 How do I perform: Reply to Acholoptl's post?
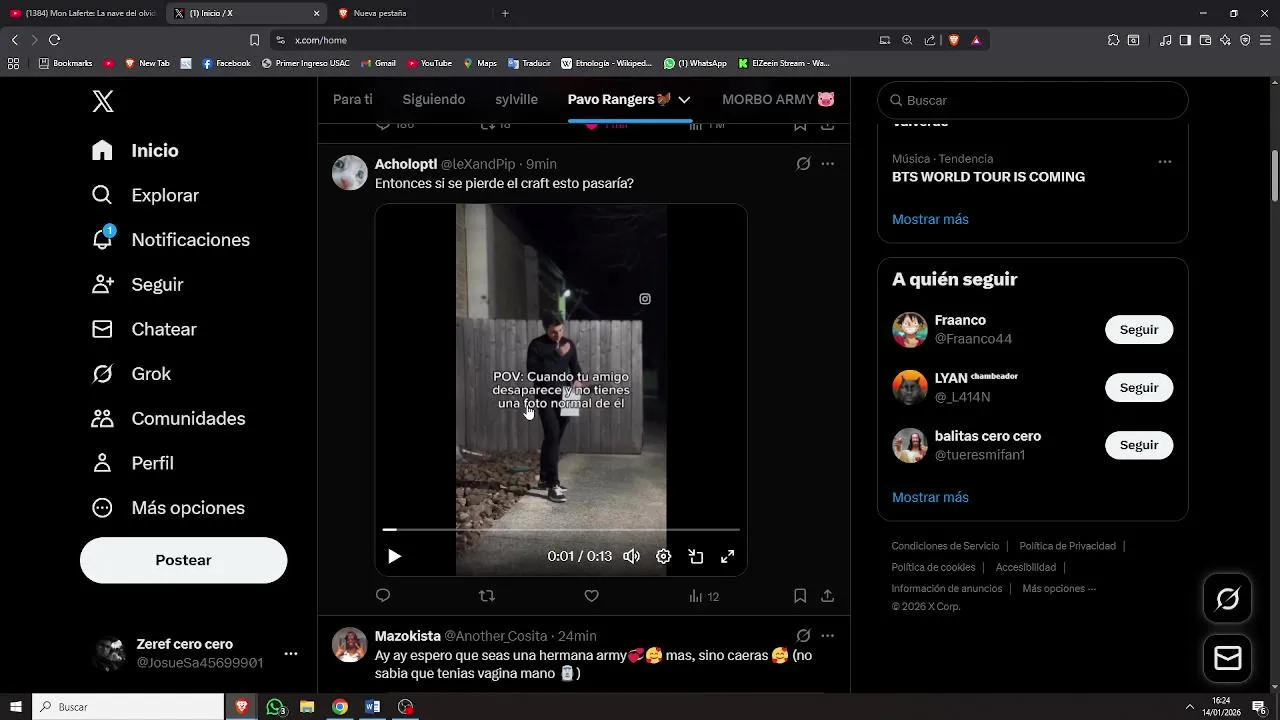tap(383, 596)
